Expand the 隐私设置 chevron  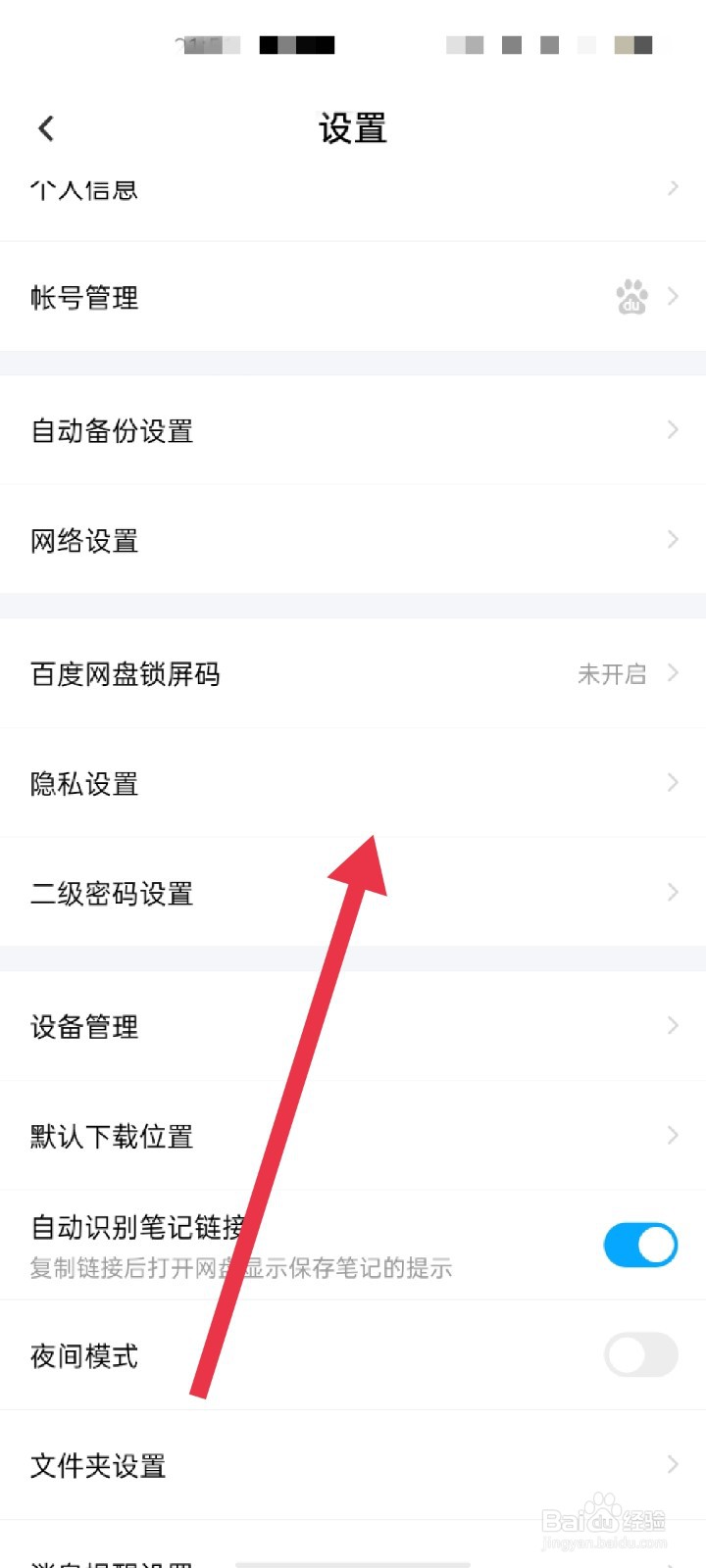coord(673,782)
